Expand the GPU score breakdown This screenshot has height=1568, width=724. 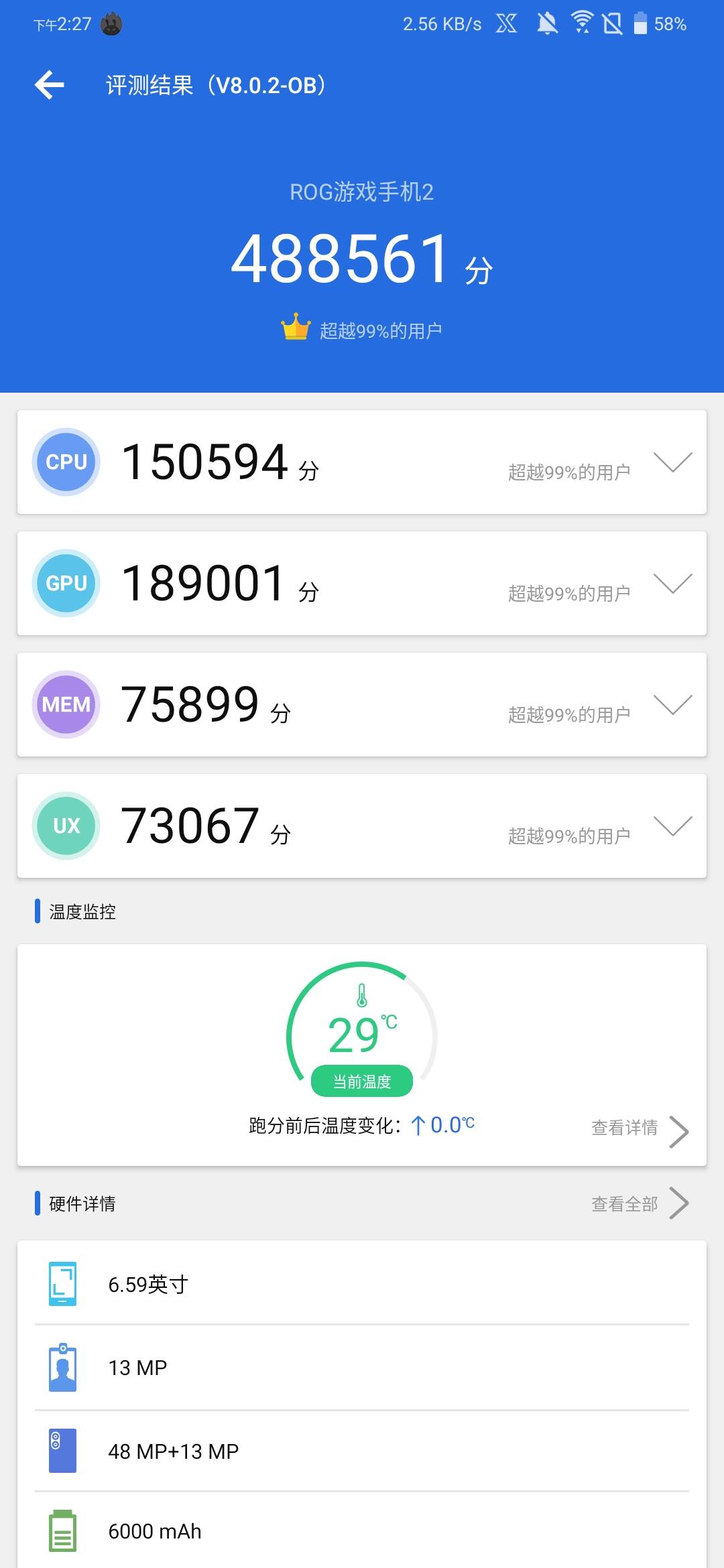[x=672, y=584]
